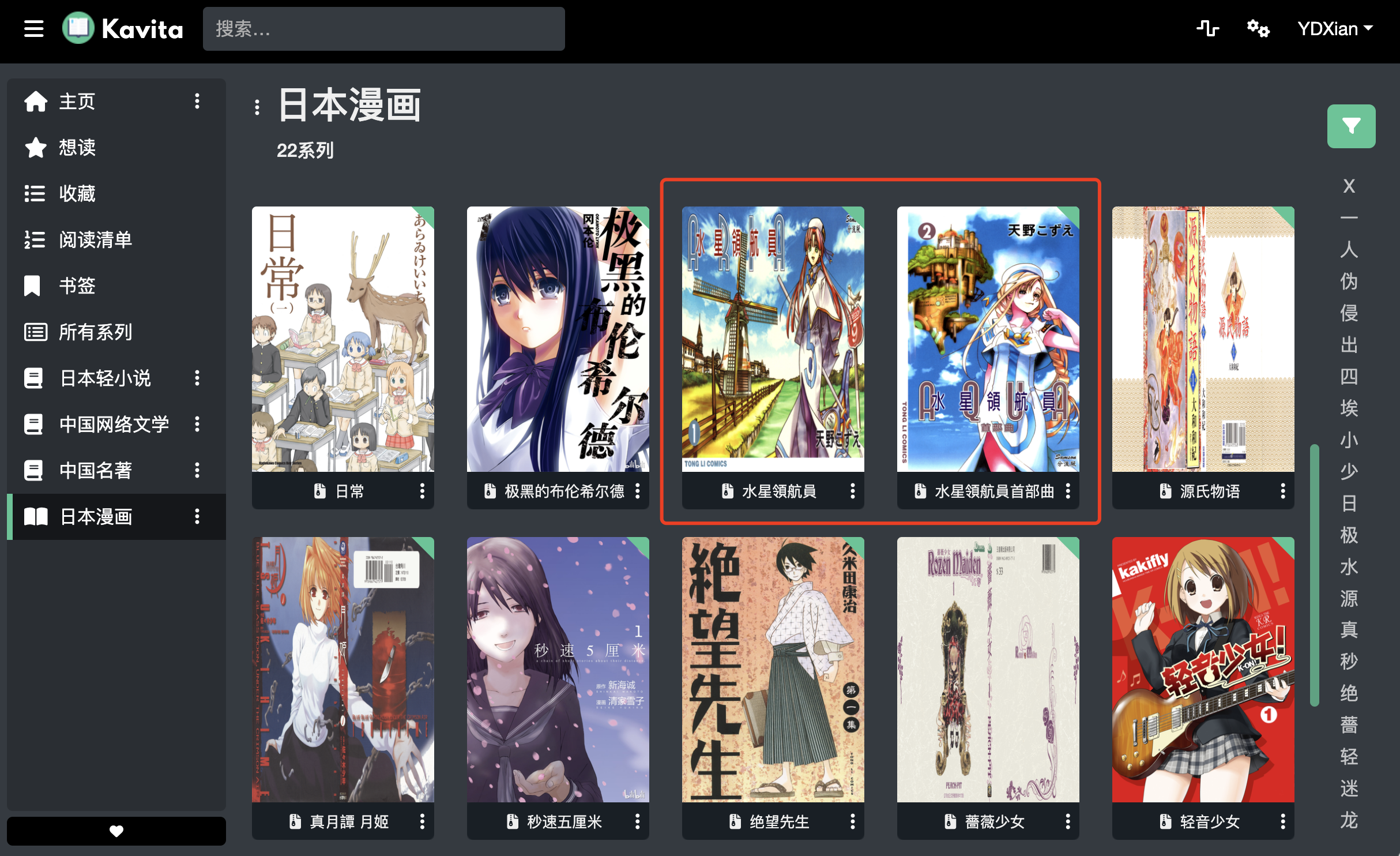Focus the 搜索 search field
Viewport: 1400px width, 856px height.
[x=383, y=29]
